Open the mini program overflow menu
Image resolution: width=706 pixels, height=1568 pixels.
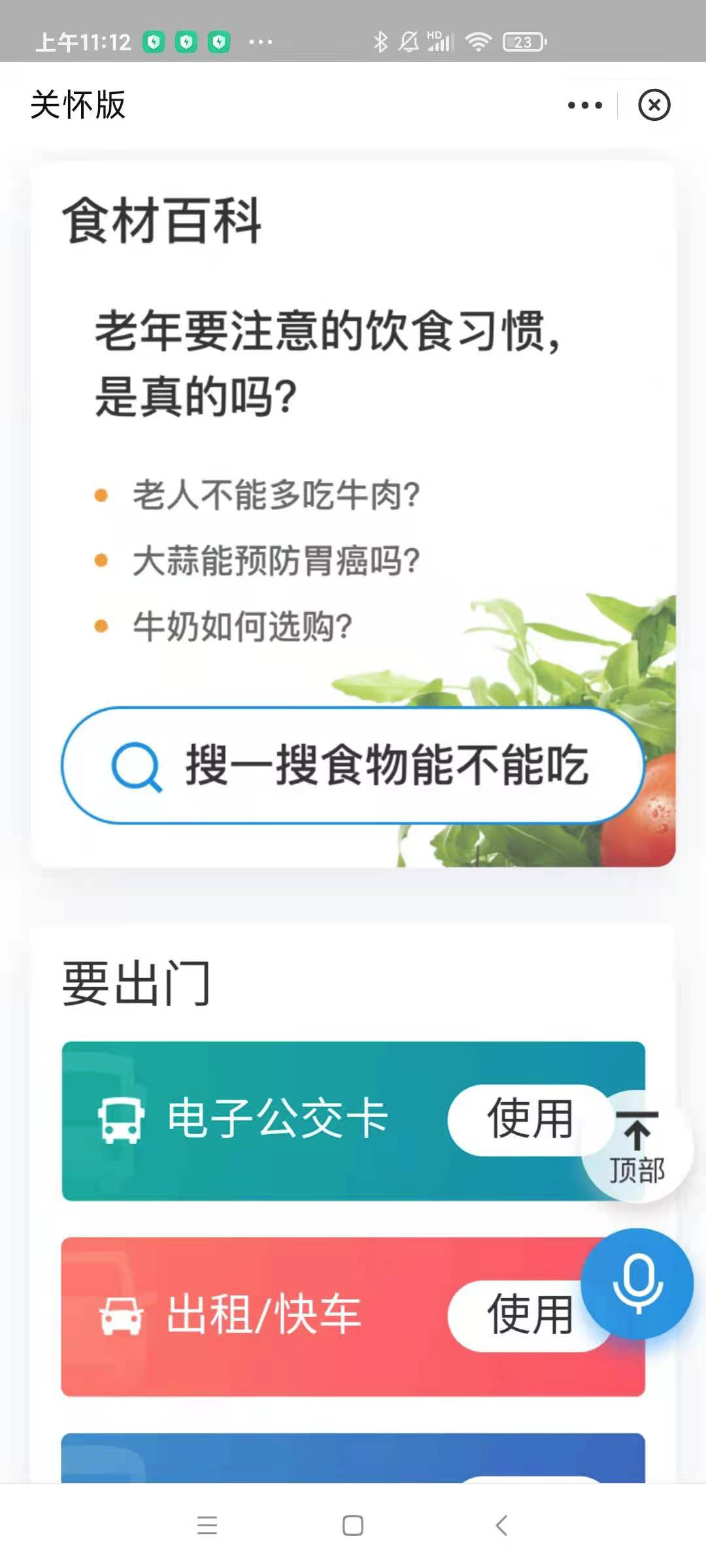point(584,105)
